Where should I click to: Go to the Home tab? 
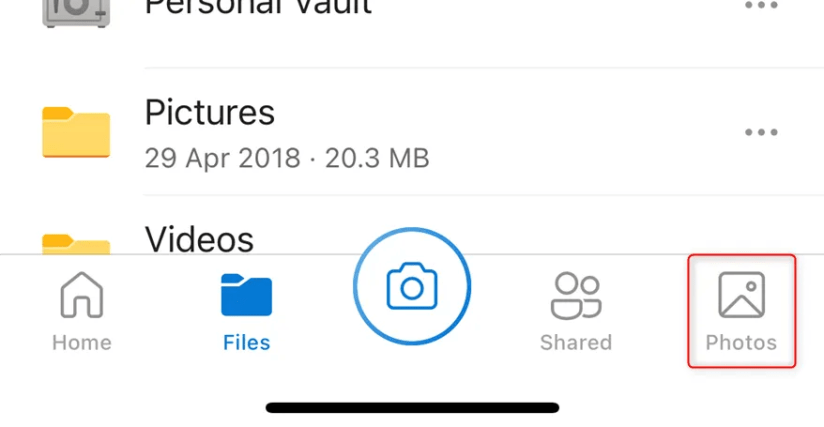pyautogui.click(x=82, y=311)
